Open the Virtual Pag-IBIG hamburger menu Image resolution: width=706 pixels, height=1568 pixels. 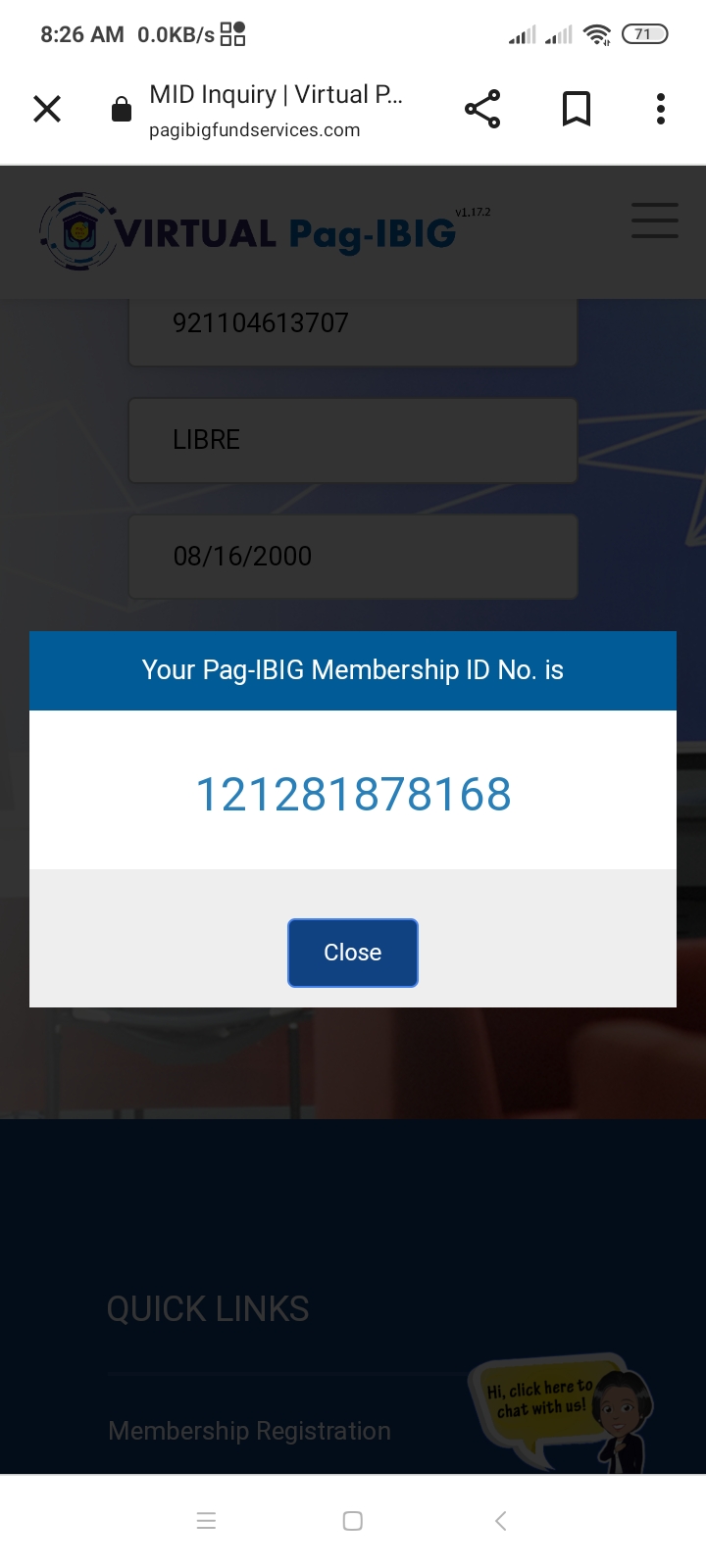point(654,220)
